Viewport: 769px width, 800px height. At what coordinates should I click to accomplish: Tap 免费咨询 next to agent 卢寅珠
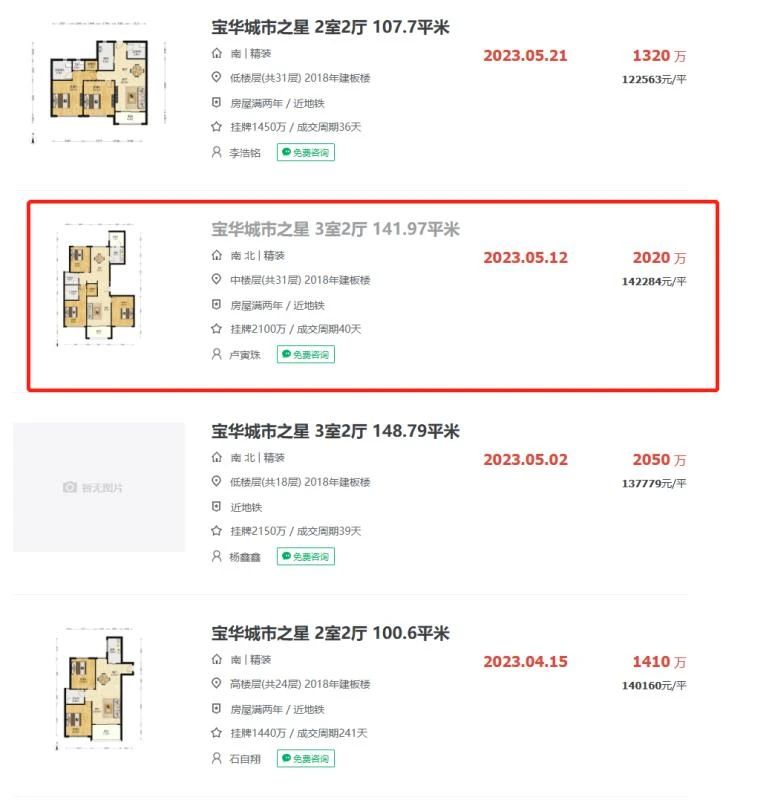click(305, 354)
